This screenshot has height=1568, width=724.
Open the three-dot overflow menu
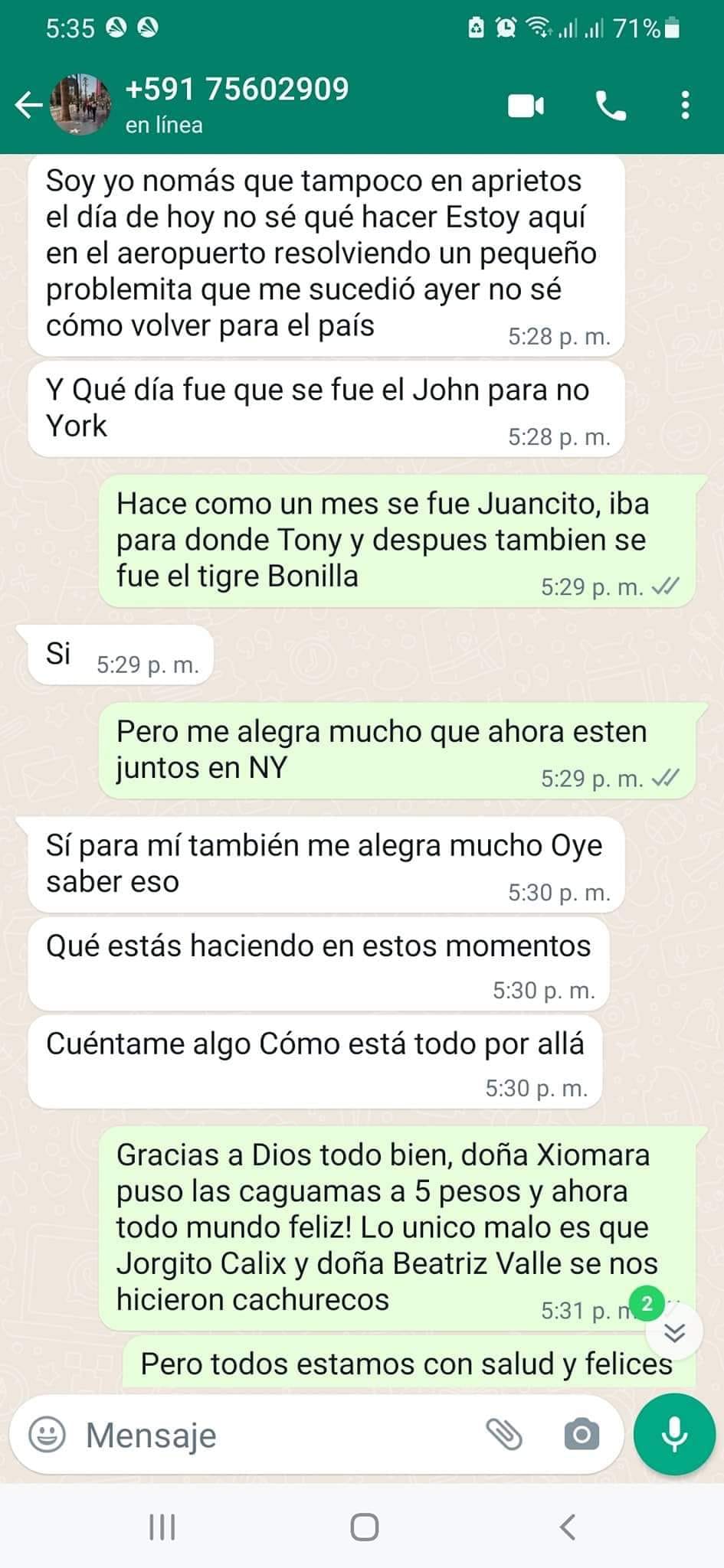[684, 106]
